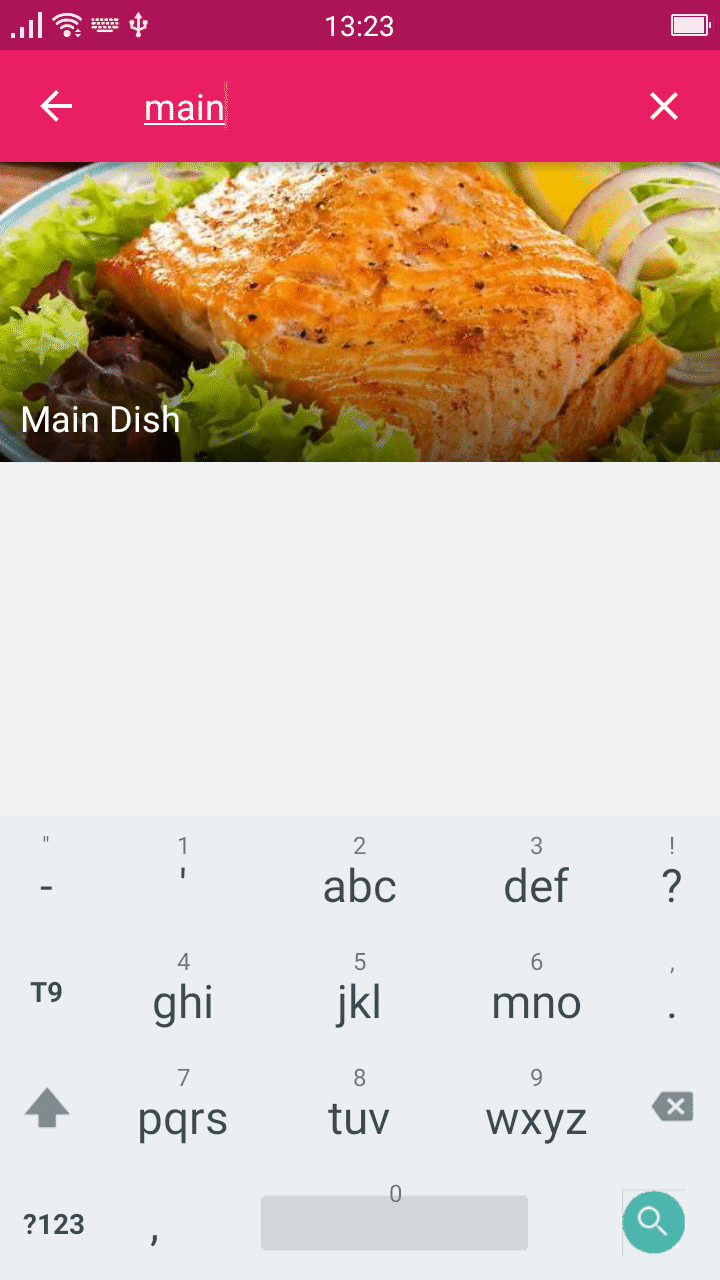This screenshot has height=1280, width=720.
Task: Switch to the ?123 symbols keyboard
Action: coord(54,1224)
